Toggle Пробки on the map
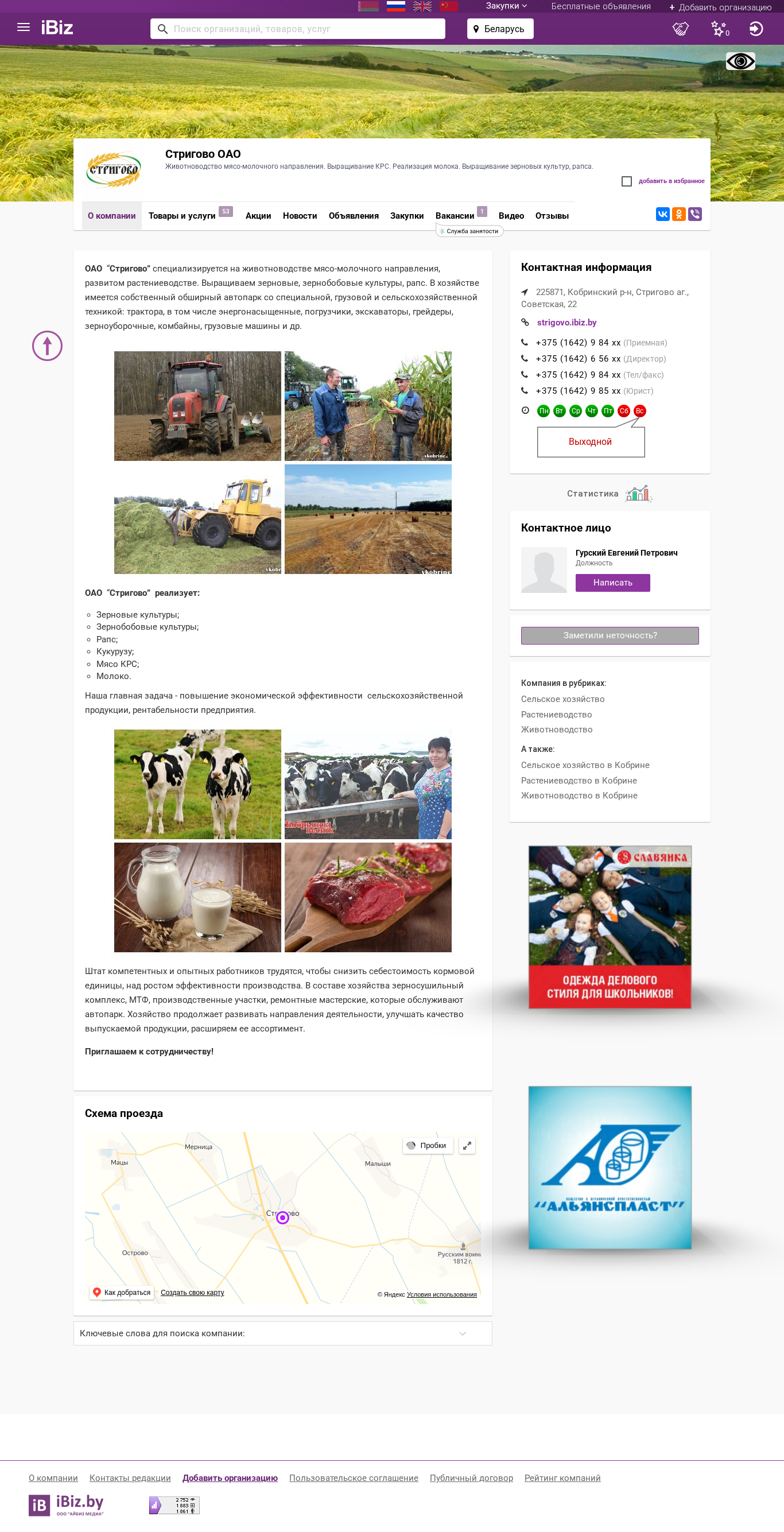The height and width of the screenshot is (1532, 784). [x=428, y=1146]
